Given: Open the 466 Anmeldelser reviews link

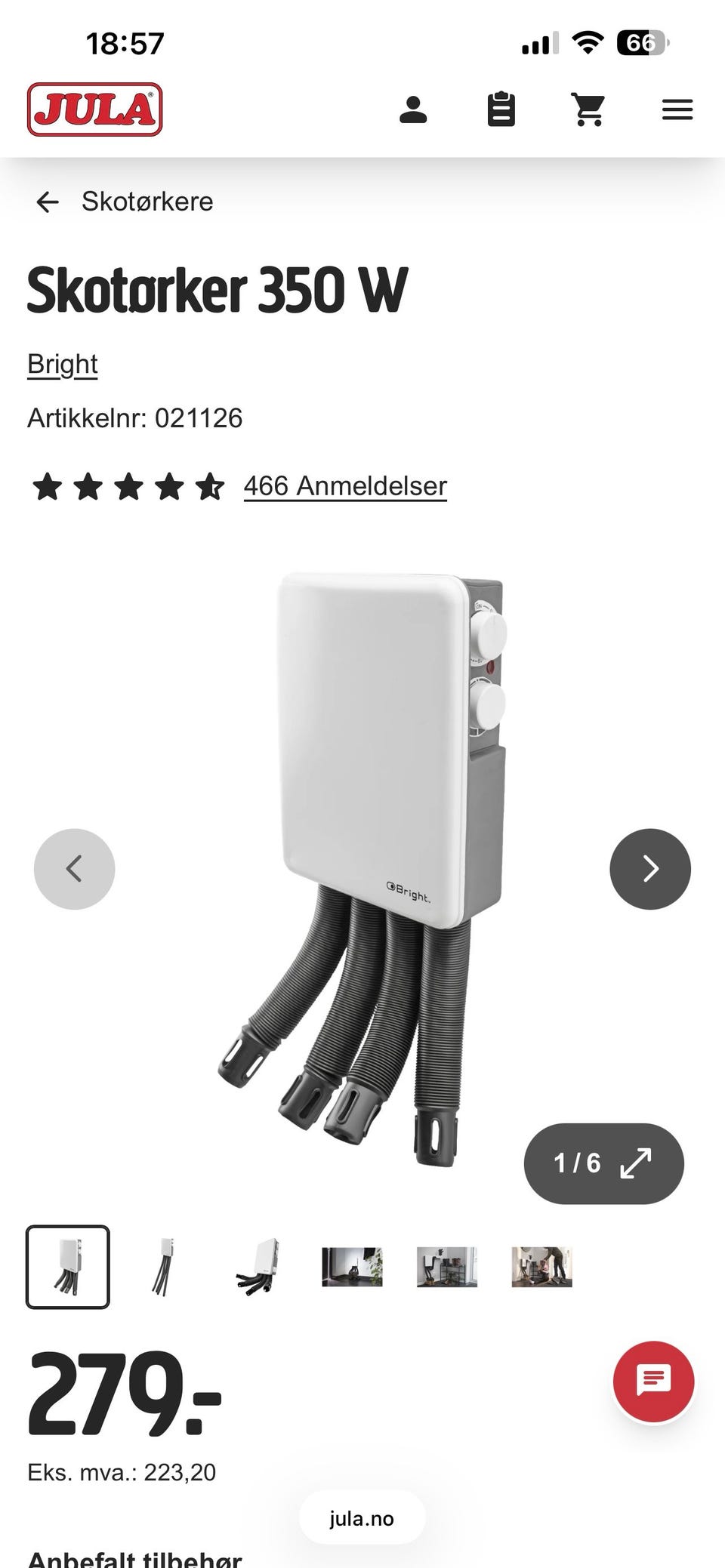Looking at the screenshot, I should pyautogui.click(x=345, y=485).
